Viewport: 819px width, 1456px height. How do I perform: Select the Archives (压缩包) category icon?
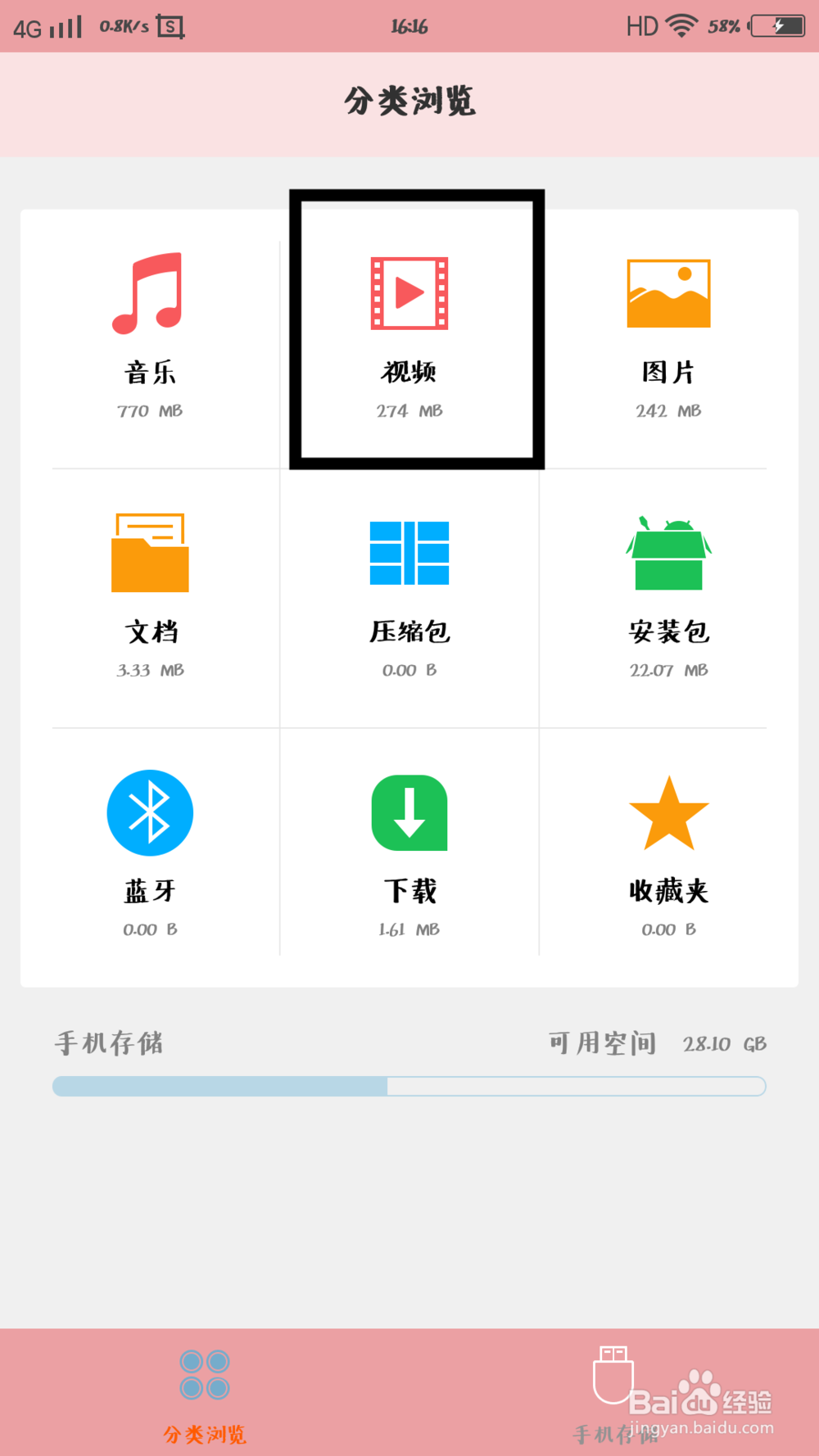[x=409, y=553]
